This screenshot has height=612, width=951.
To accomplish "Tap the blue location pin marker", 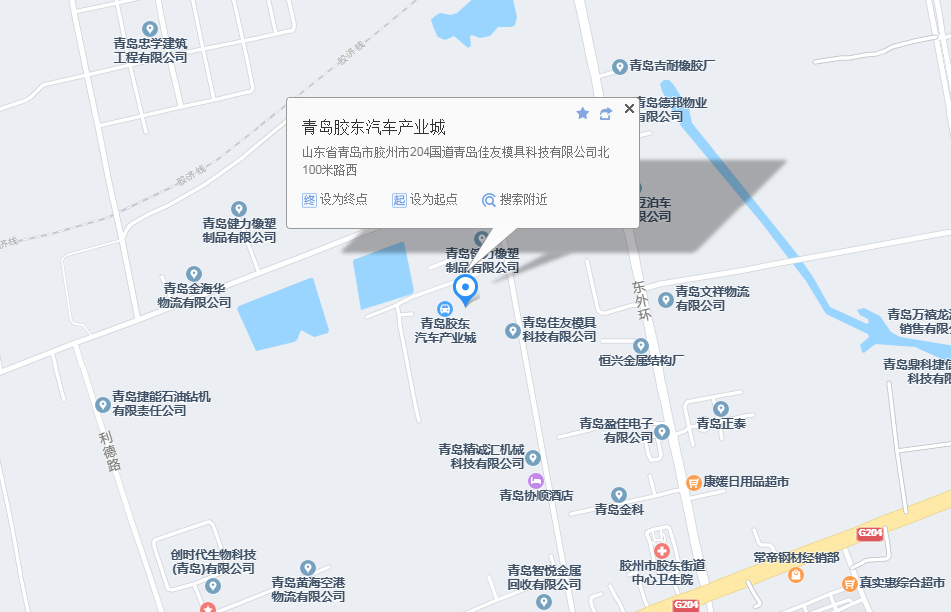I will (465, 289).
